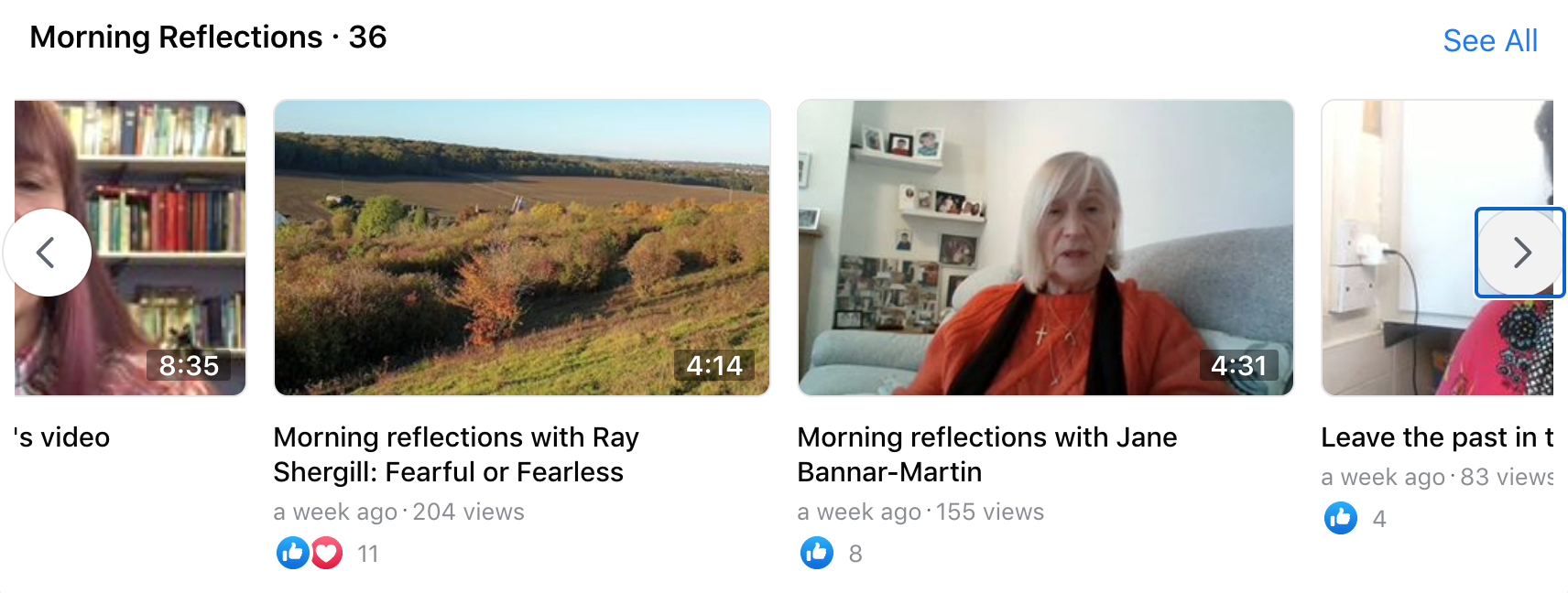
Task: Show next videos with right arrow
Action: (1520, 253)
